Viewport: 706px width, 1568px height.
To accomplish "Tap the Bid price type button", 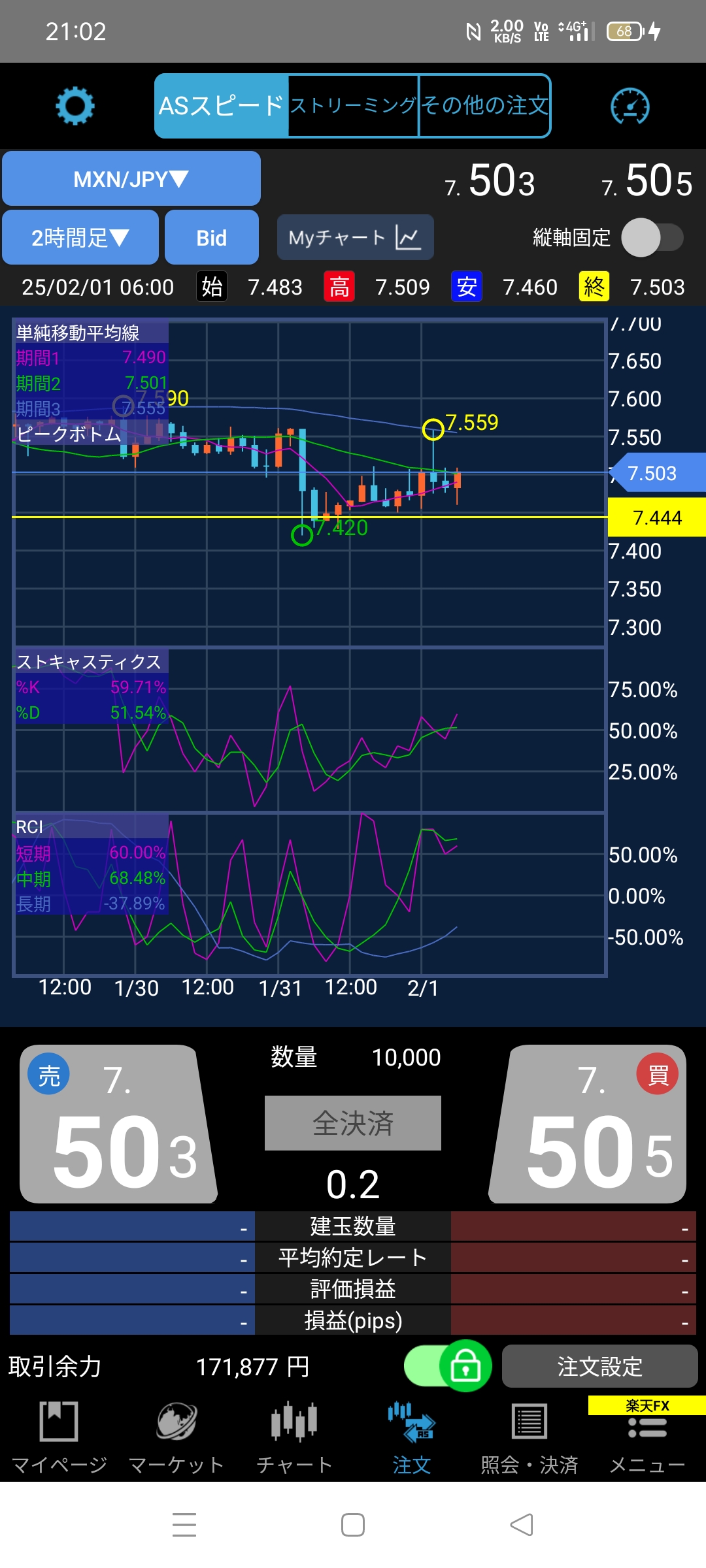I will 212,238.
